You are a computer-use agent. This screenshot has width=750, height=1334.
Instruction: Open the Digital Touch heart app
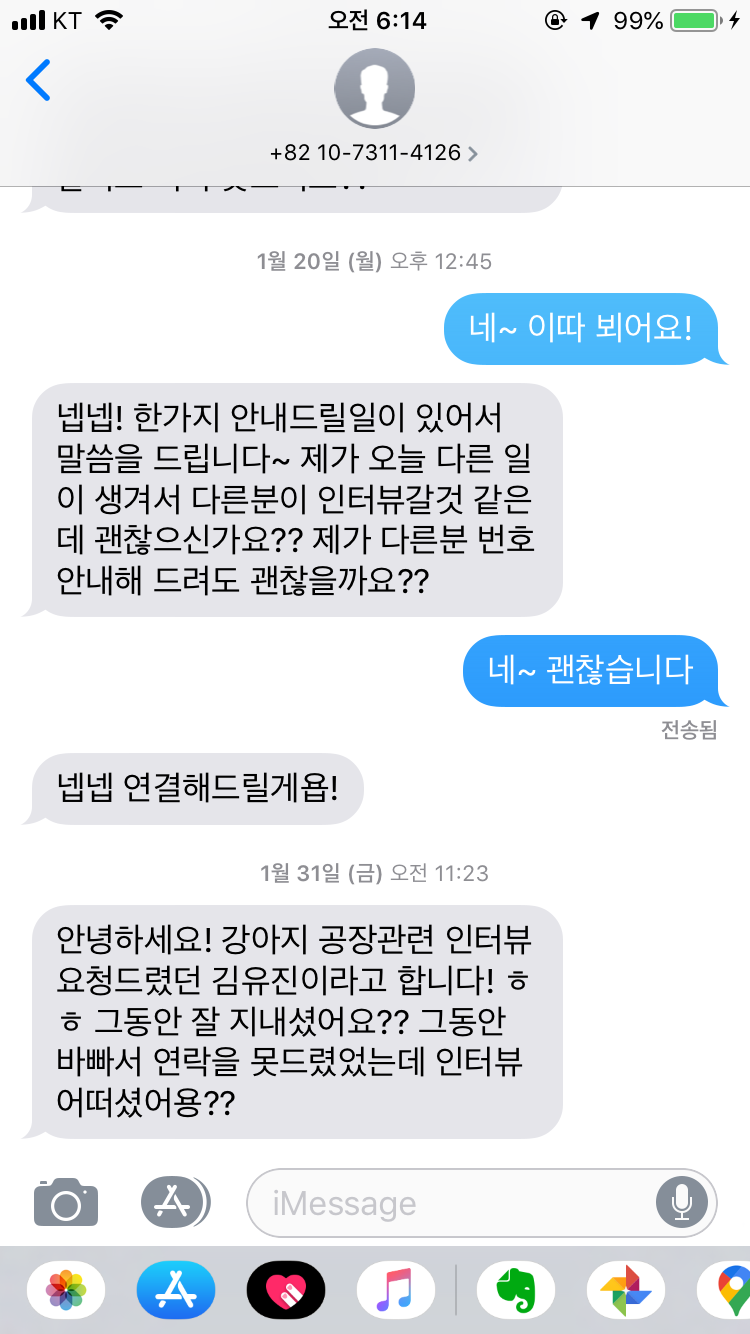(286, 1290)
